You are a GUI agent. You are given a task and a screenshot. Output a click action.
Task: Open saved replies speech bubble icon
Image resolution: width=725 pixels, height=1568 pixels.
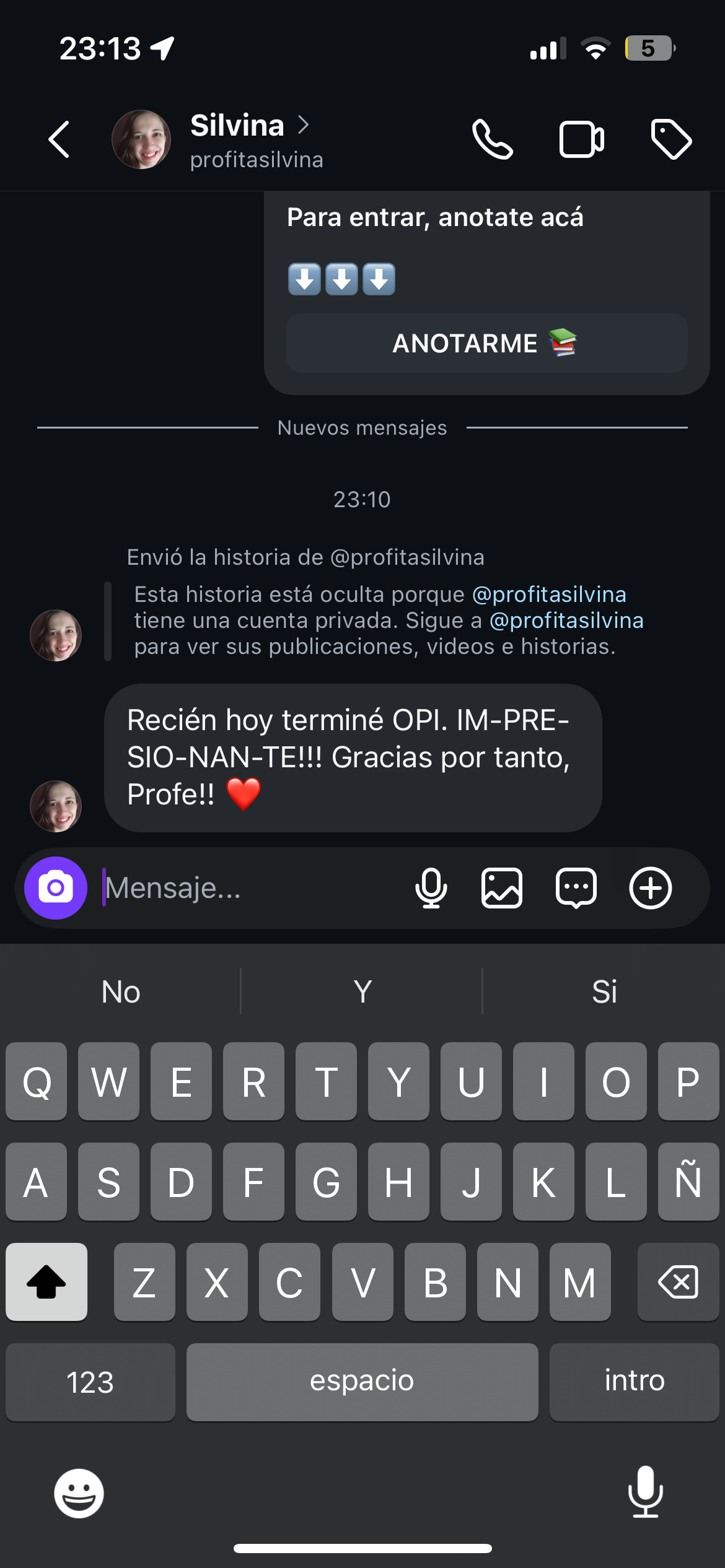(x=576, y=887)
